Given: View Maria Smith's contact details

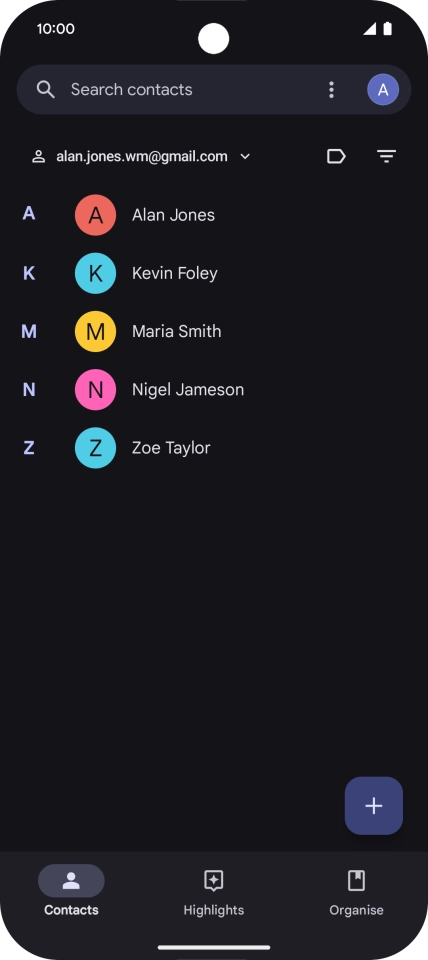Looking at the screenshot, I should [x=214, y=331].
